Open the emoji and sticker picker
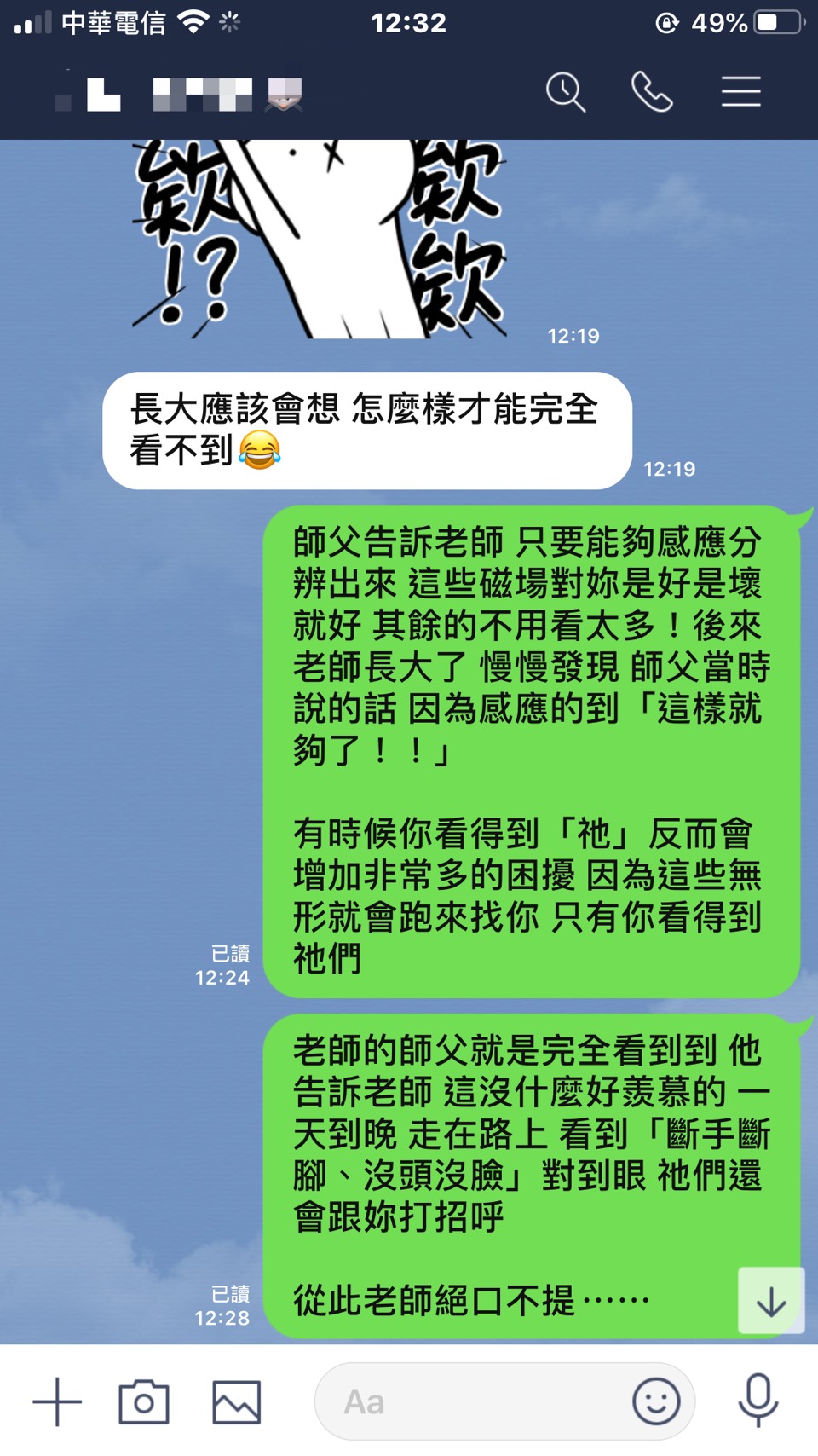Image resolution: width=818 pixels, height=1456 pixels. click(x=656, y=1401)
